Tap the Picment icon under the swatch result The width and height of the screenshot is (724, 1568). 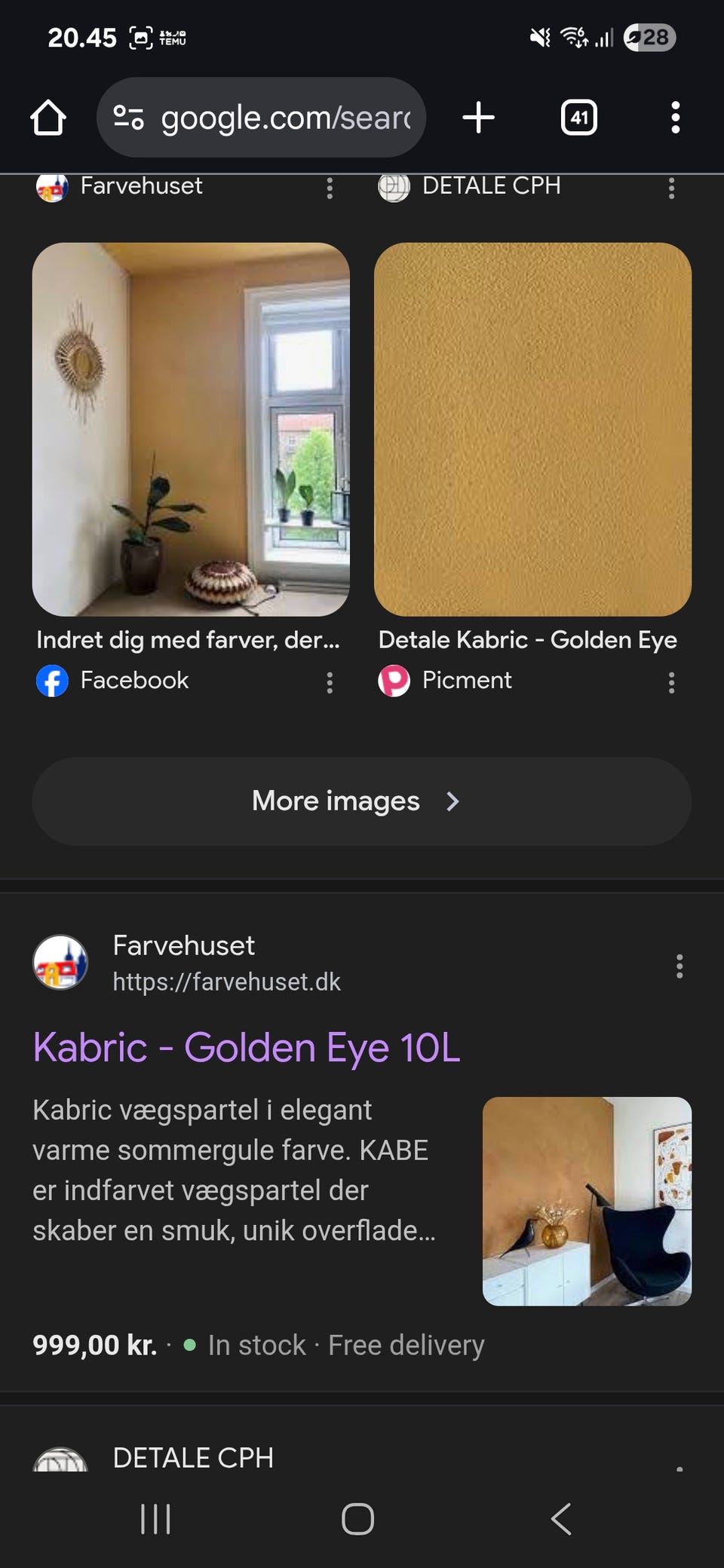[393, 681]
